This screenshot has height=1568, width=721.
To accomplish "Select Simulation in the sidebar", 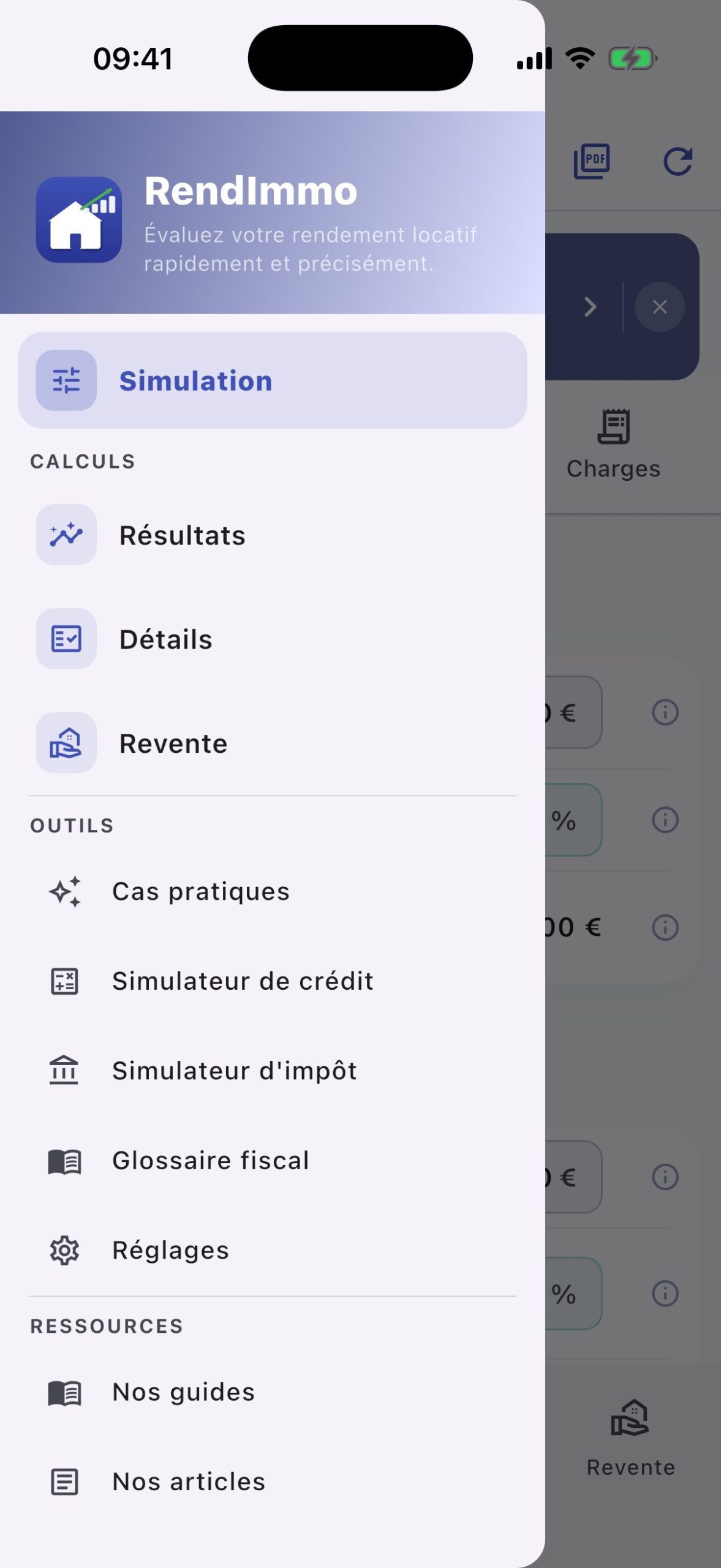I will point(195,380).
